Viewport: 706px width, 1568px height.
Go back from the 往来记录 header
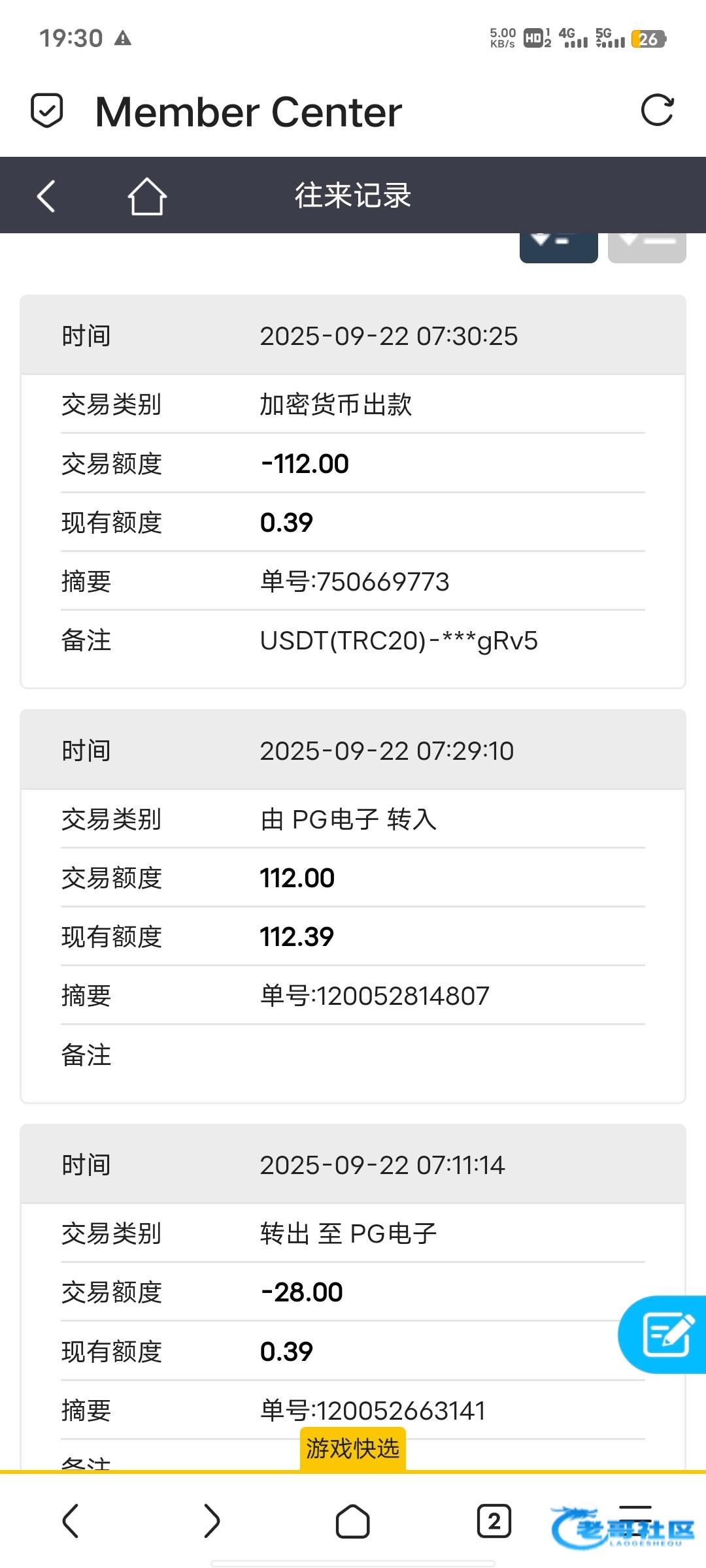[46, 196]
